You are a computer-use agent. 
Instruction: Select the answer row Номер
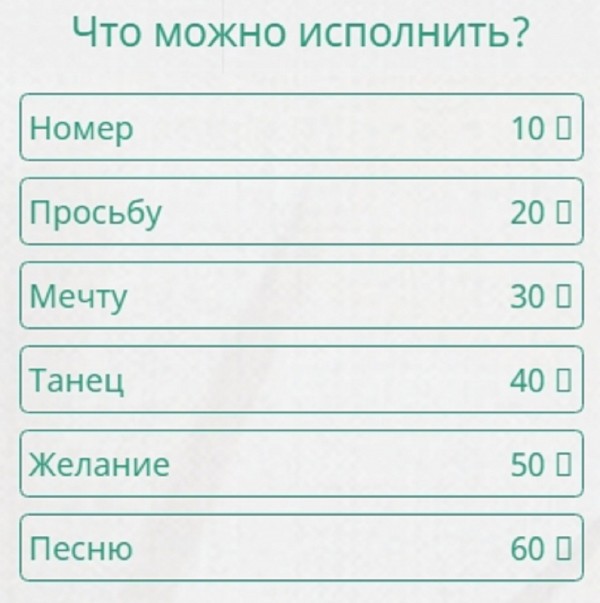(x=300, y=128)
